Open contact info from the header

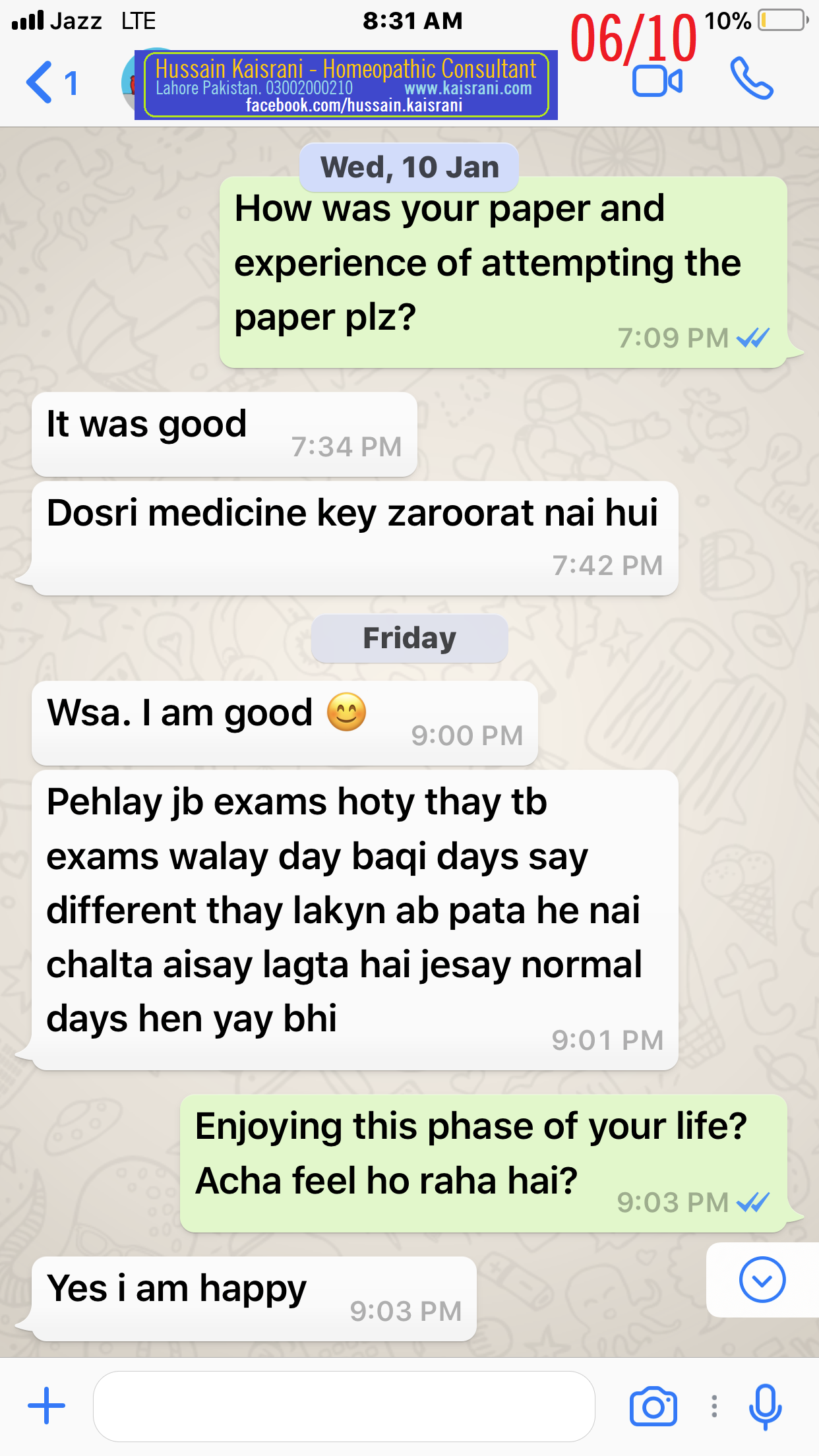346,84
